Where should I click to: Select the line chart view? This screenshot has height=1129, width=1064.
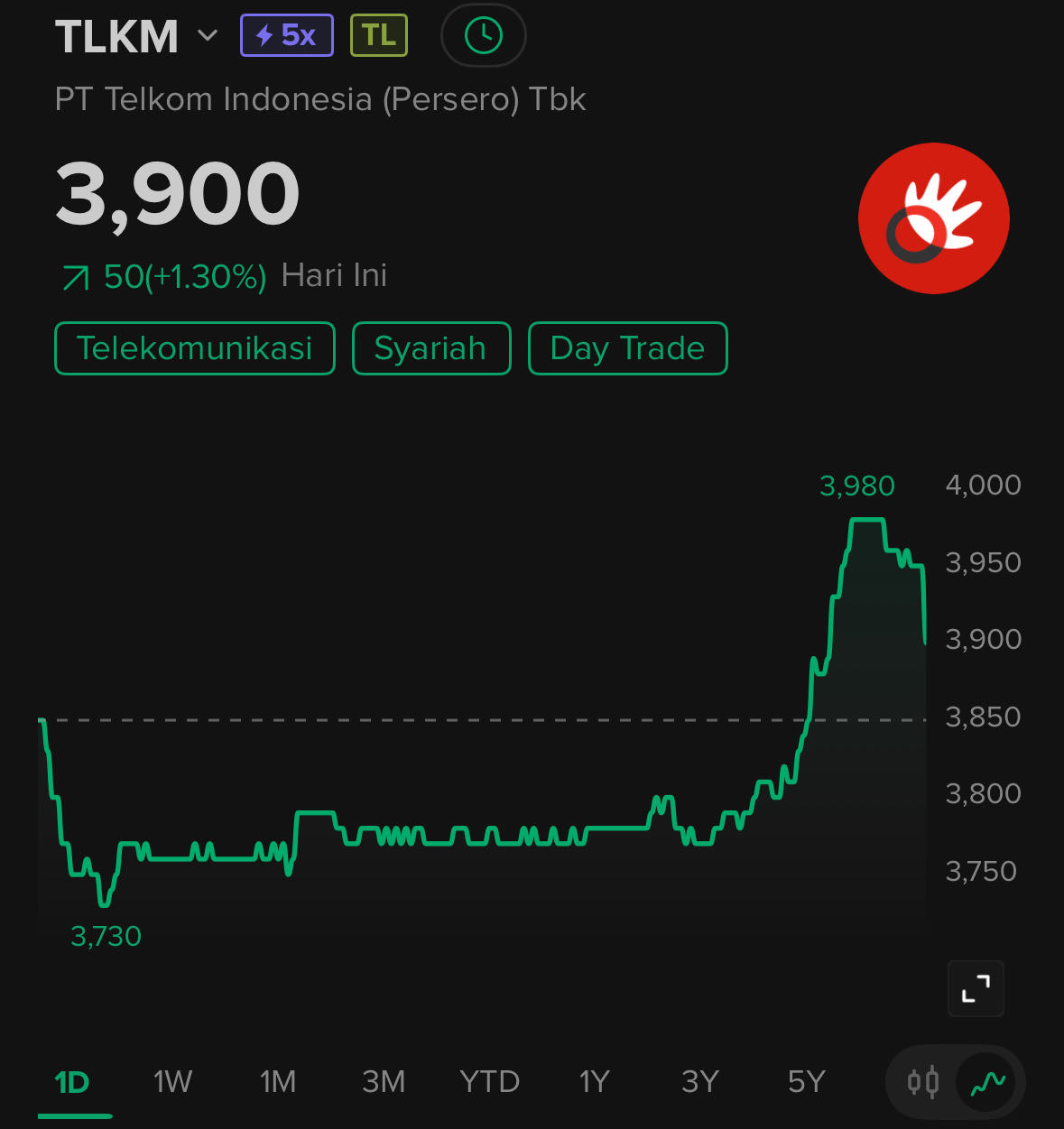coord(988,1081)
